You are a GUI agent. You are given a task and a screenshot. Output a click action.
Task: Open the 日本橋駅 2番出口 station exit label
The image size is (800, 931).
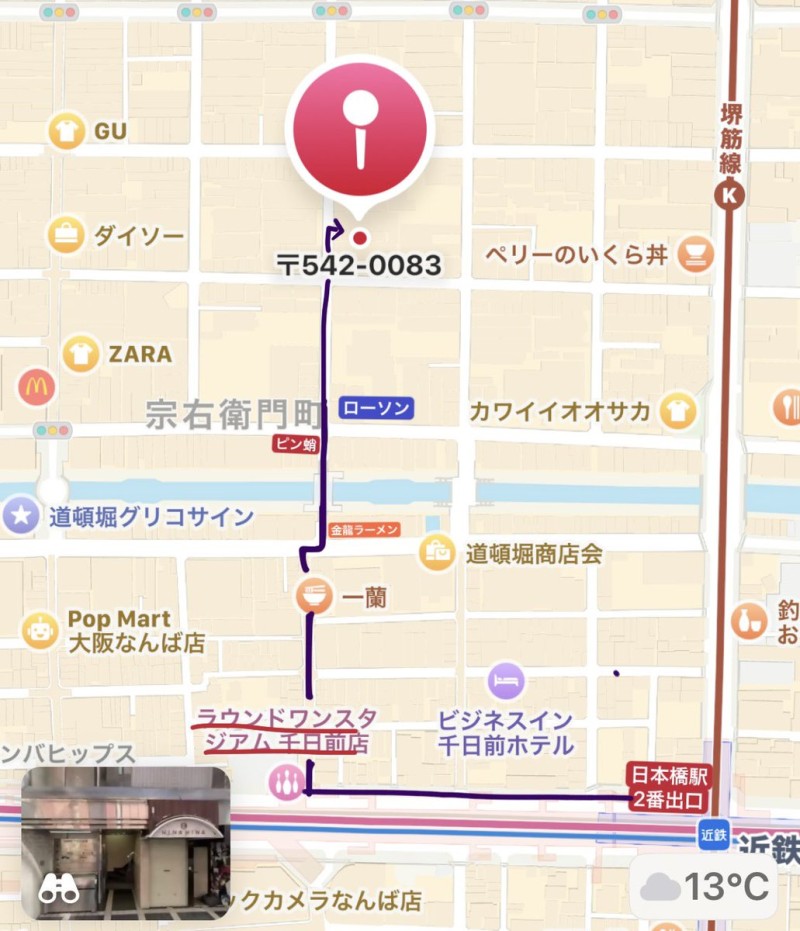pos(669,787)
